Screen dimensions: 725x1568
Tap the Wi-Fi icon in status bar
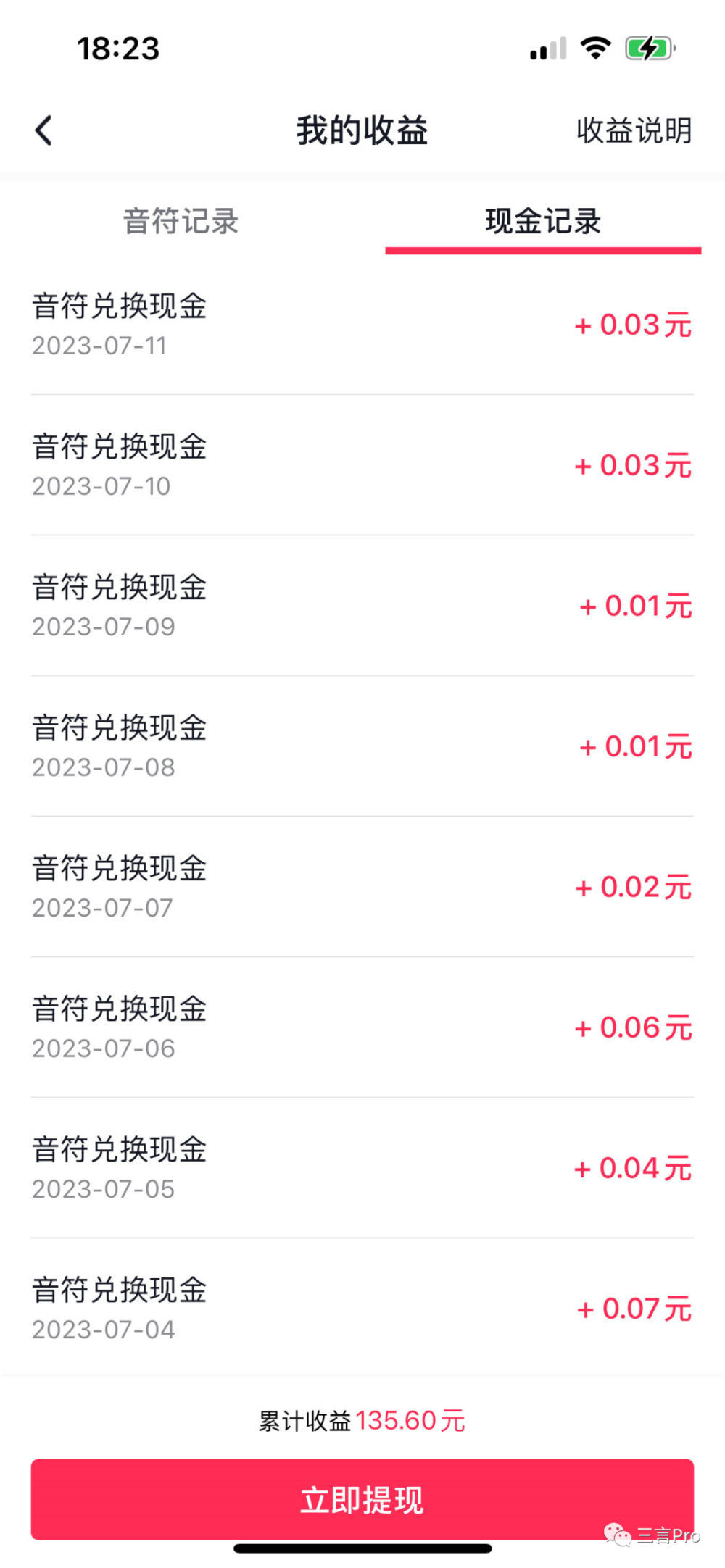coord(593,48)
